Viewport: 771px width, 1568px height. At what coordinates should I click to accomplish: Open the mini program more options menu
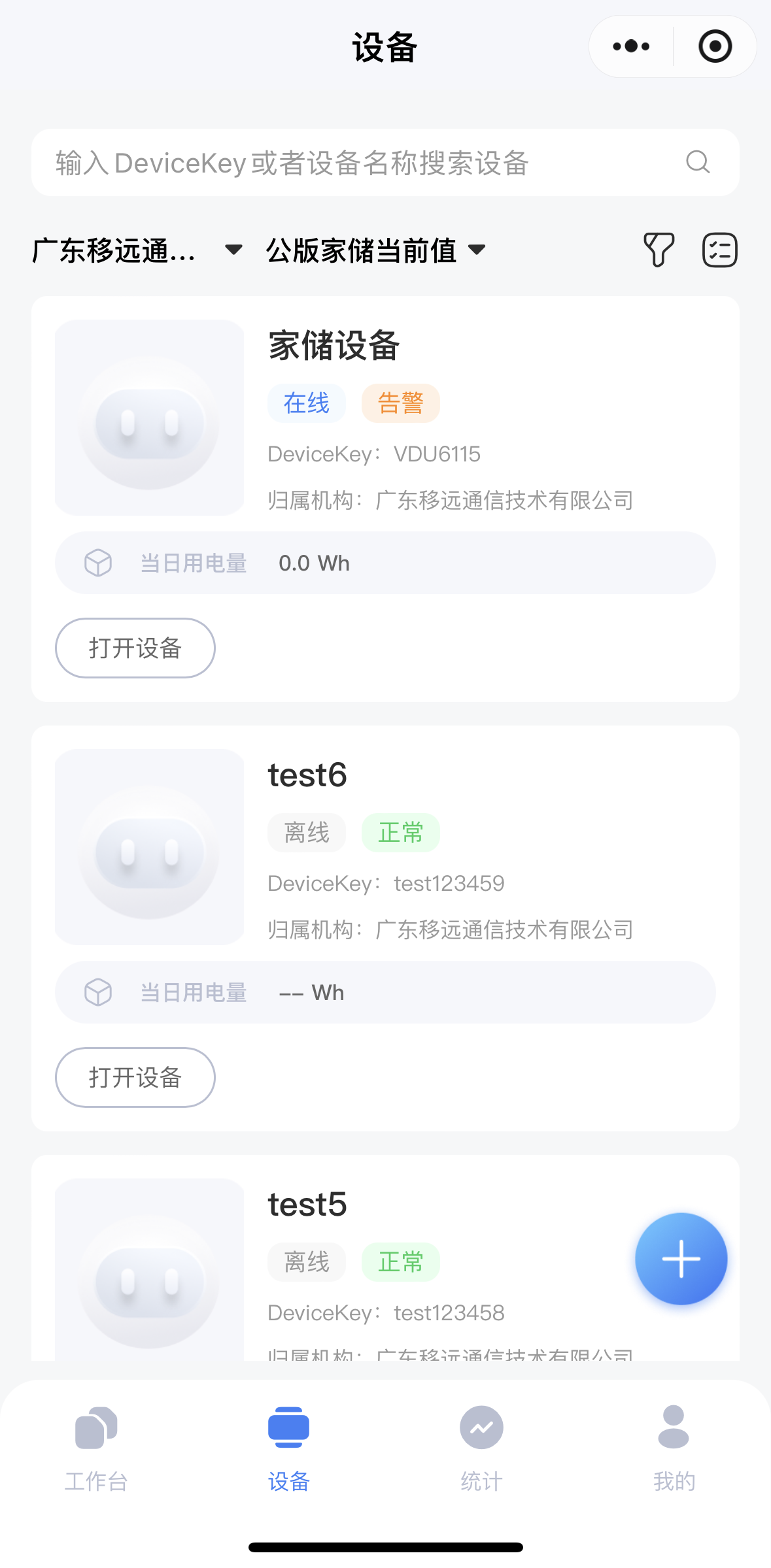click(x=631, y=46)
